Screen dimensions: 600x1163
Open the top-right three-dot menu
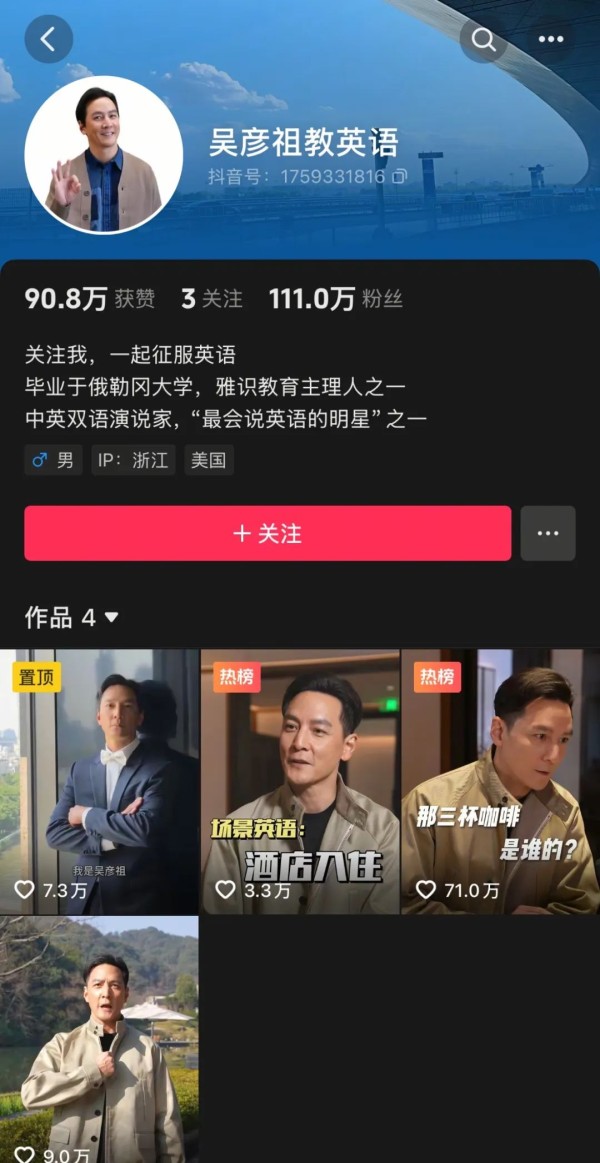click(x=550, y=39)
